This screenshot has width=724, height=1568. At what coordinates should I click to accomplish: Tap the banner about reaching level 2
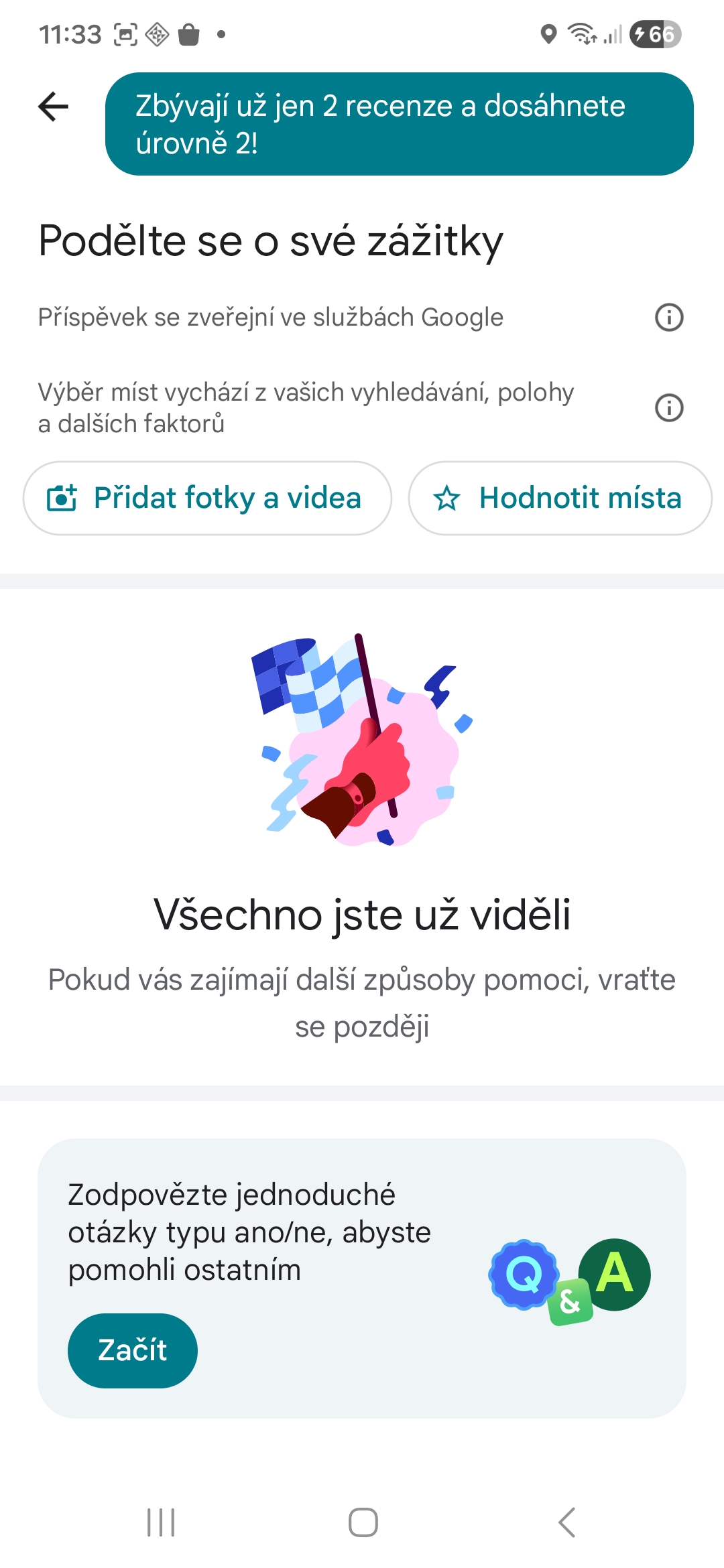click(399, 124)
